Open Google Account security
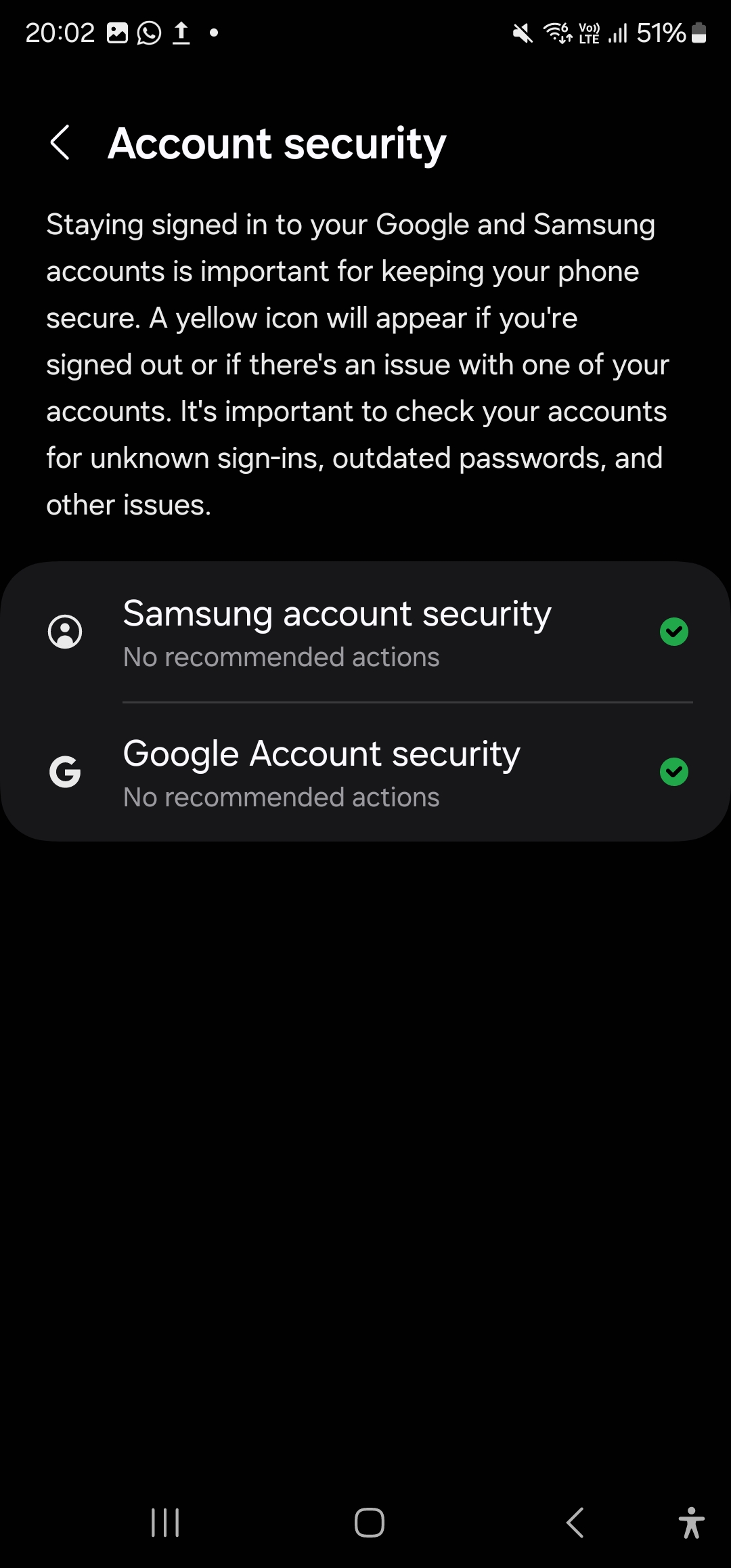Image resolution: width=731 pixels, height=1568 pixels. 365,772
